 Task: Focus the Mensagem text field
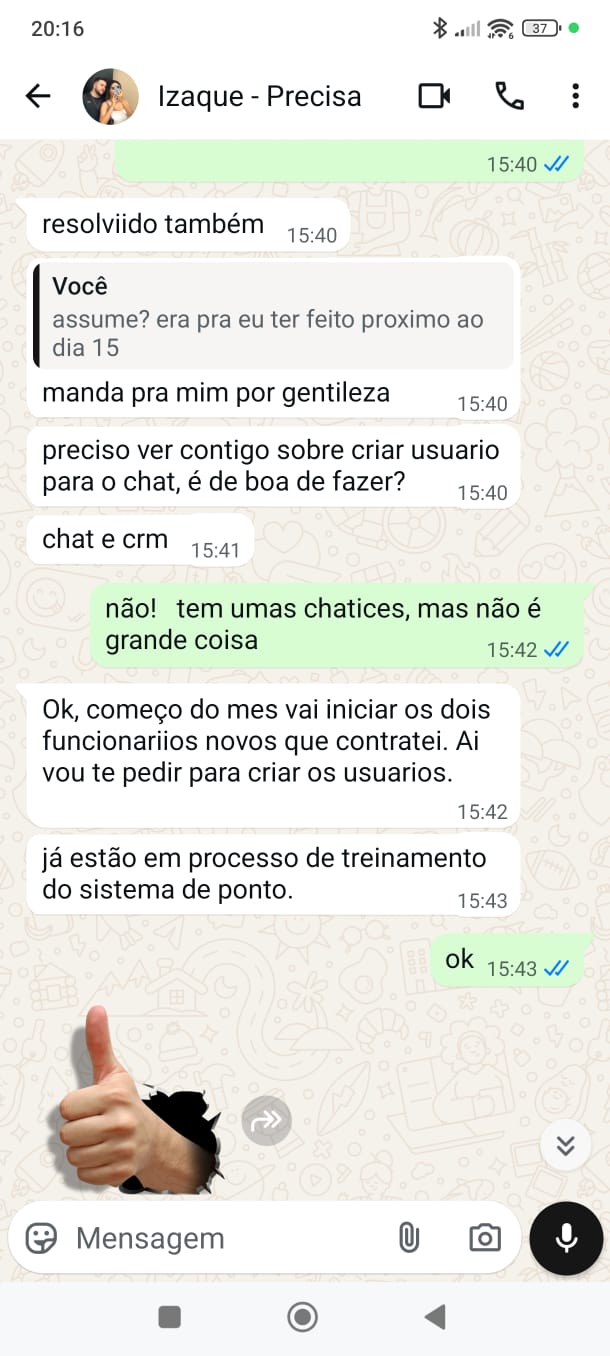coord(220,1238)
